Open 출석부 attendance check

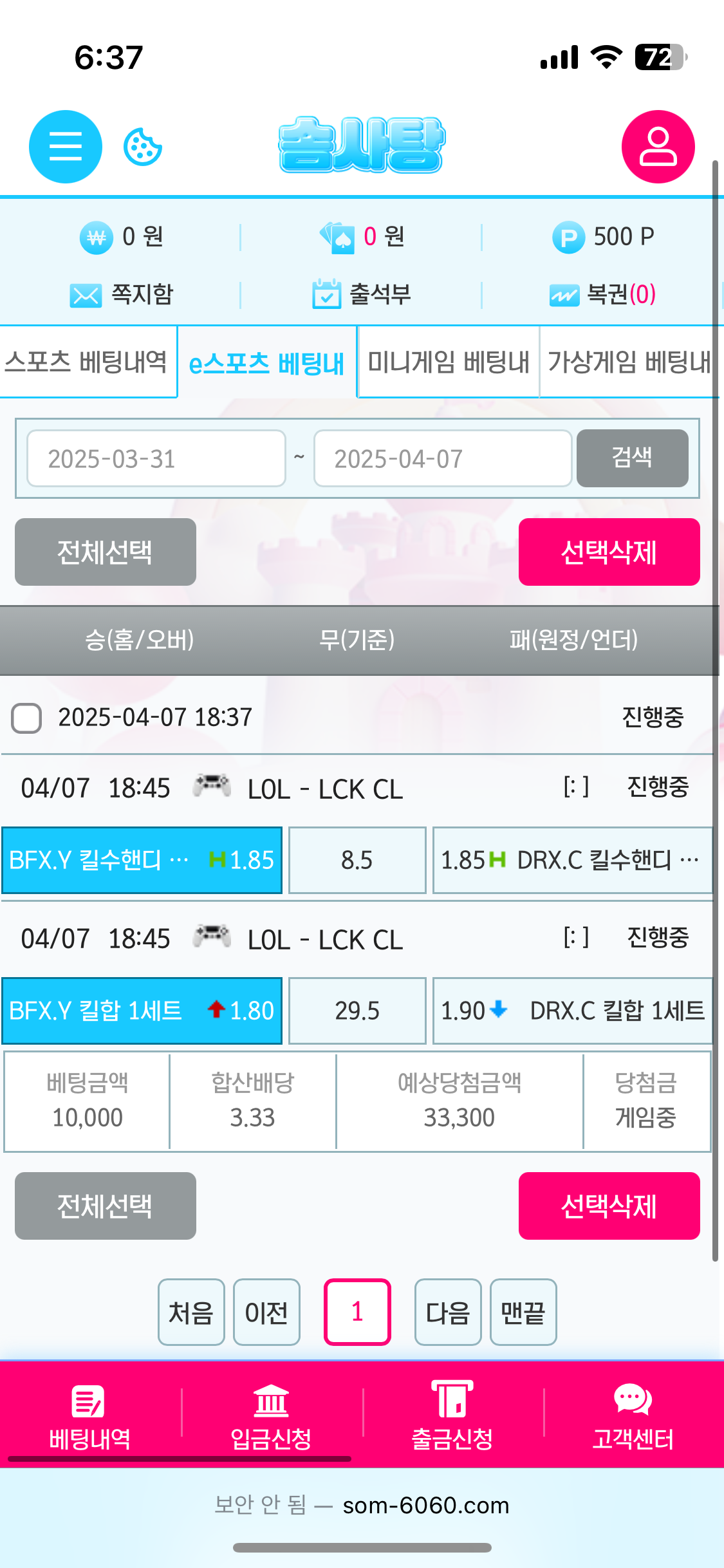362,295
